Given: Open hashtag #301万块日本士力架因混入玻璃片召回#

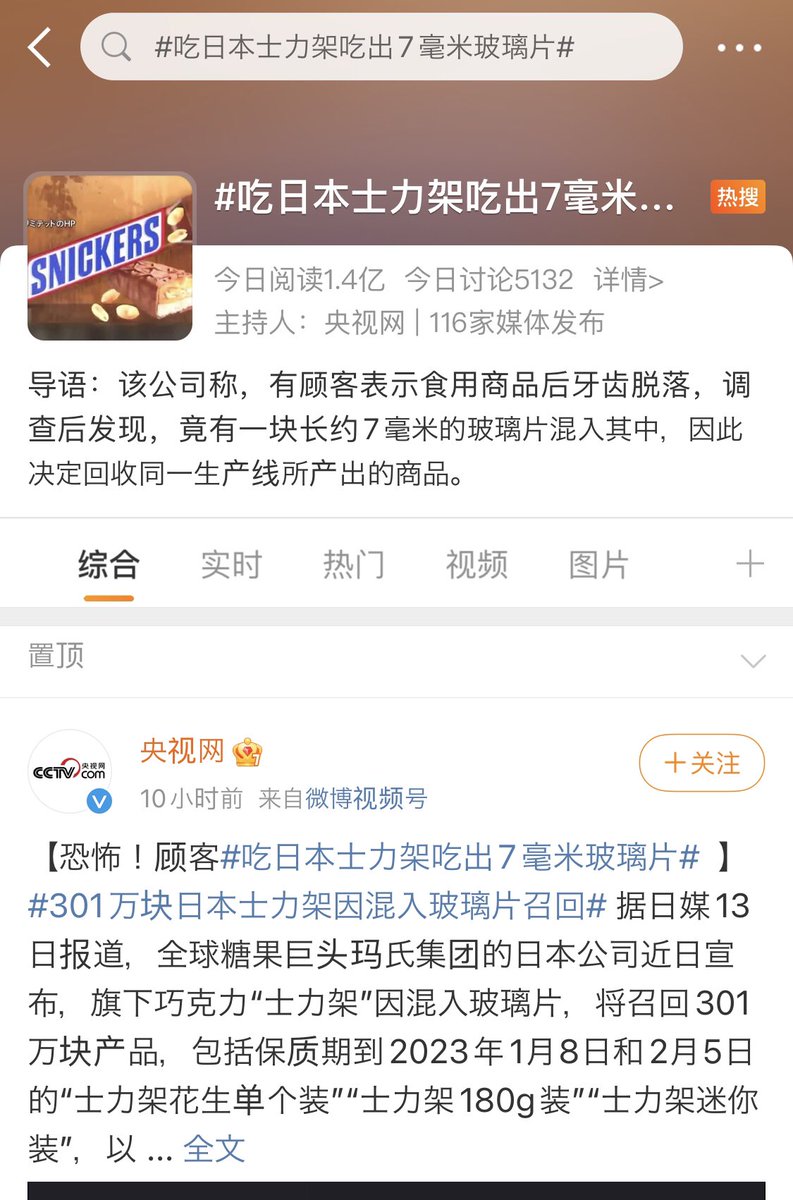Looking at the screenshot, I should [x=318, y=905].
